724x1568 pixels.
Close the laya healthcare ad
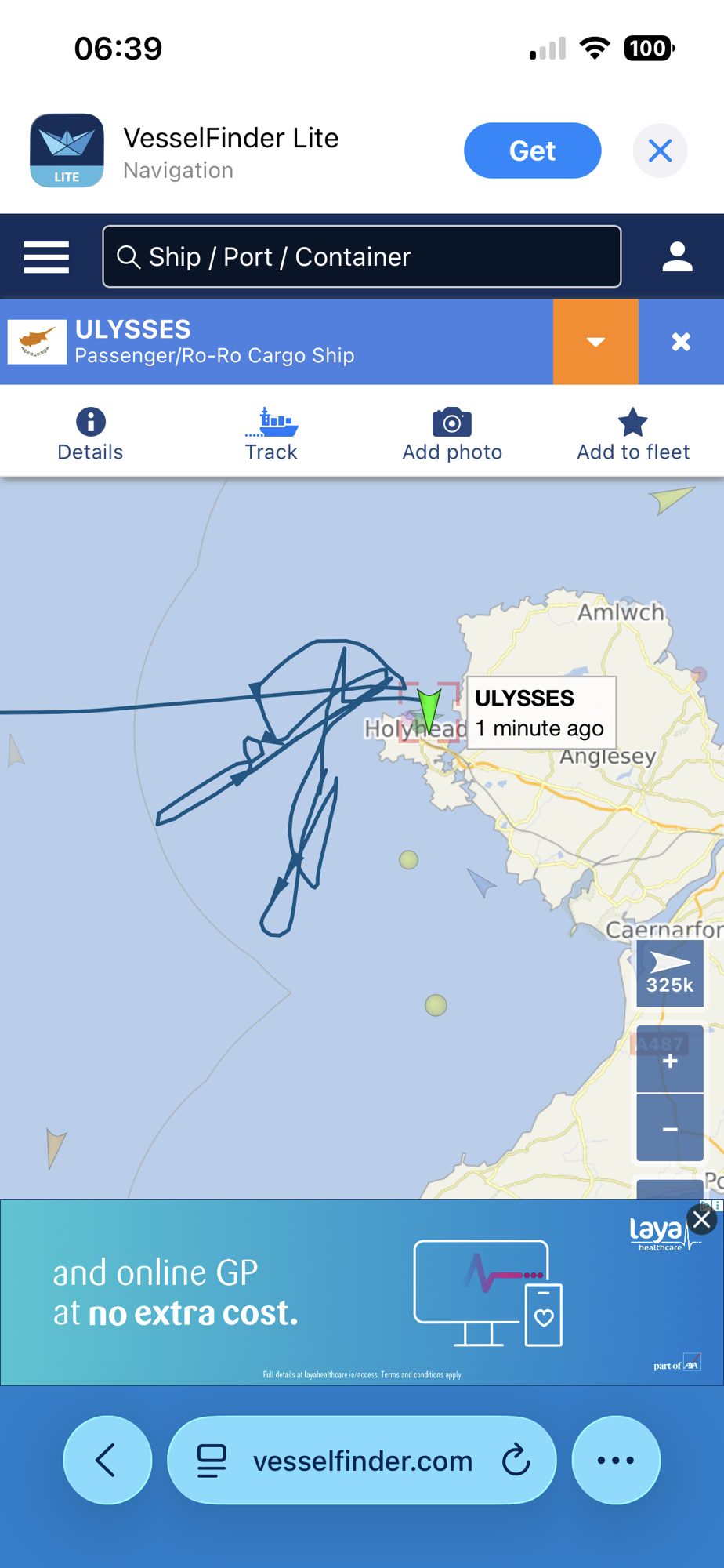701,1220
